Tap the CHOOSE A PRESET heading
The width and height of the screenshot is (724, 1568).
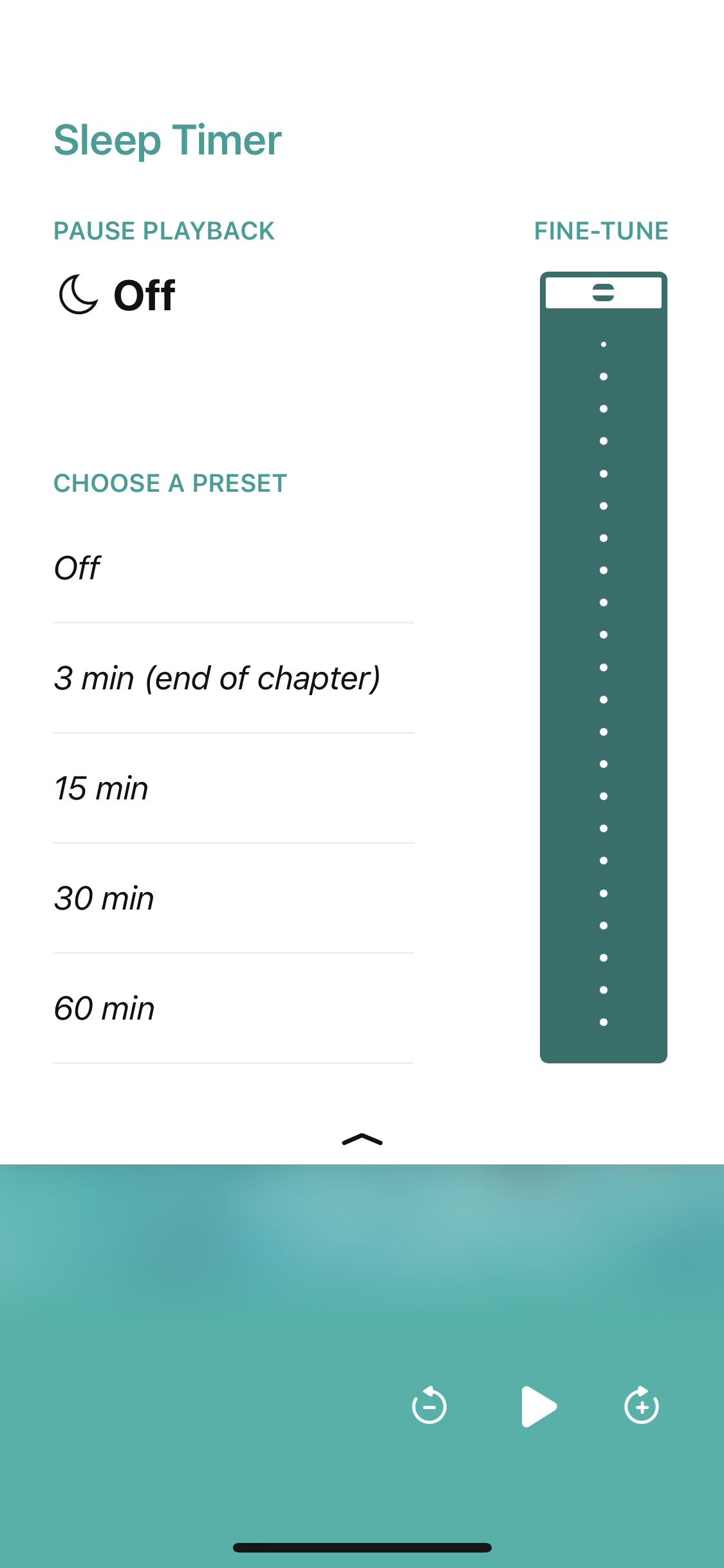pos(170,483)
